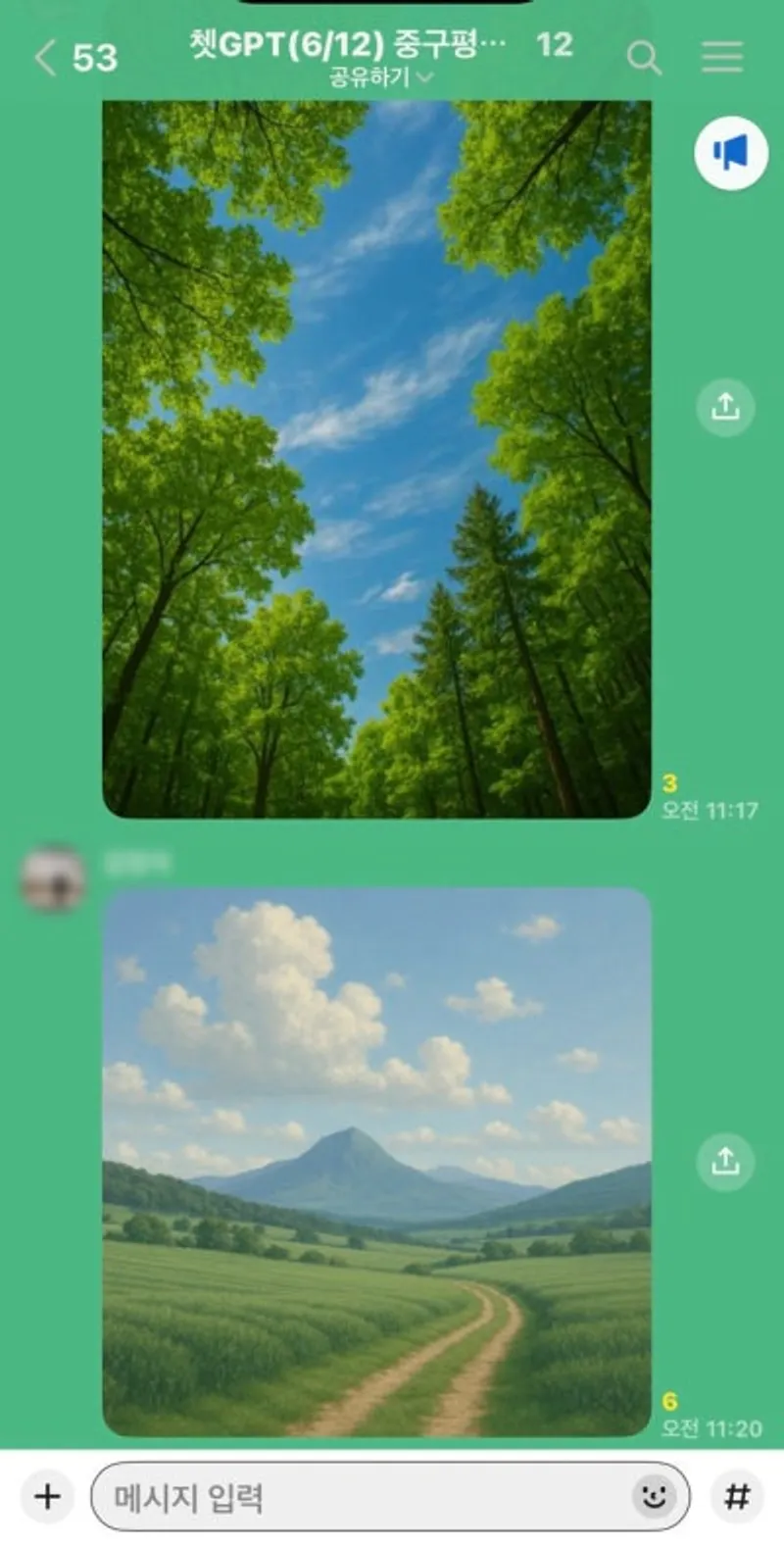This screenshot has width=784, height=1549.
Task: Search within this chat room
Action: 643,58
